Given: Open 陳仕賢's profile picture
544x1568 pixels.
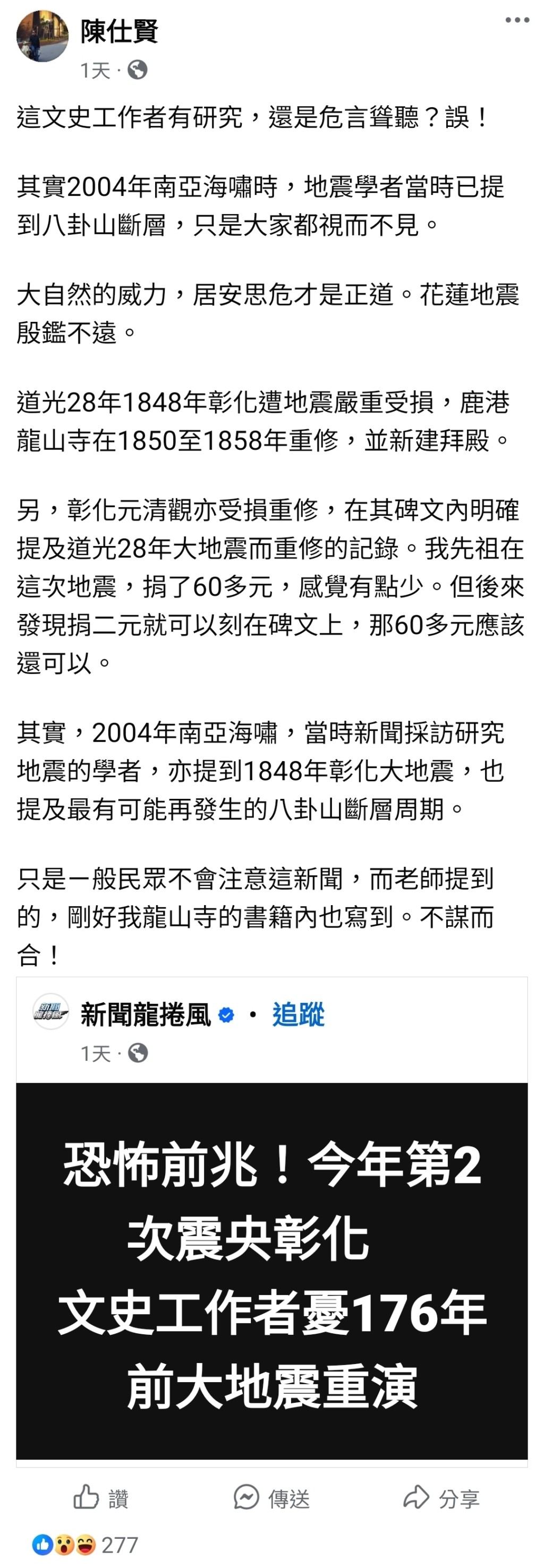Looking at the screenshot, I should [x=42, y=36].
